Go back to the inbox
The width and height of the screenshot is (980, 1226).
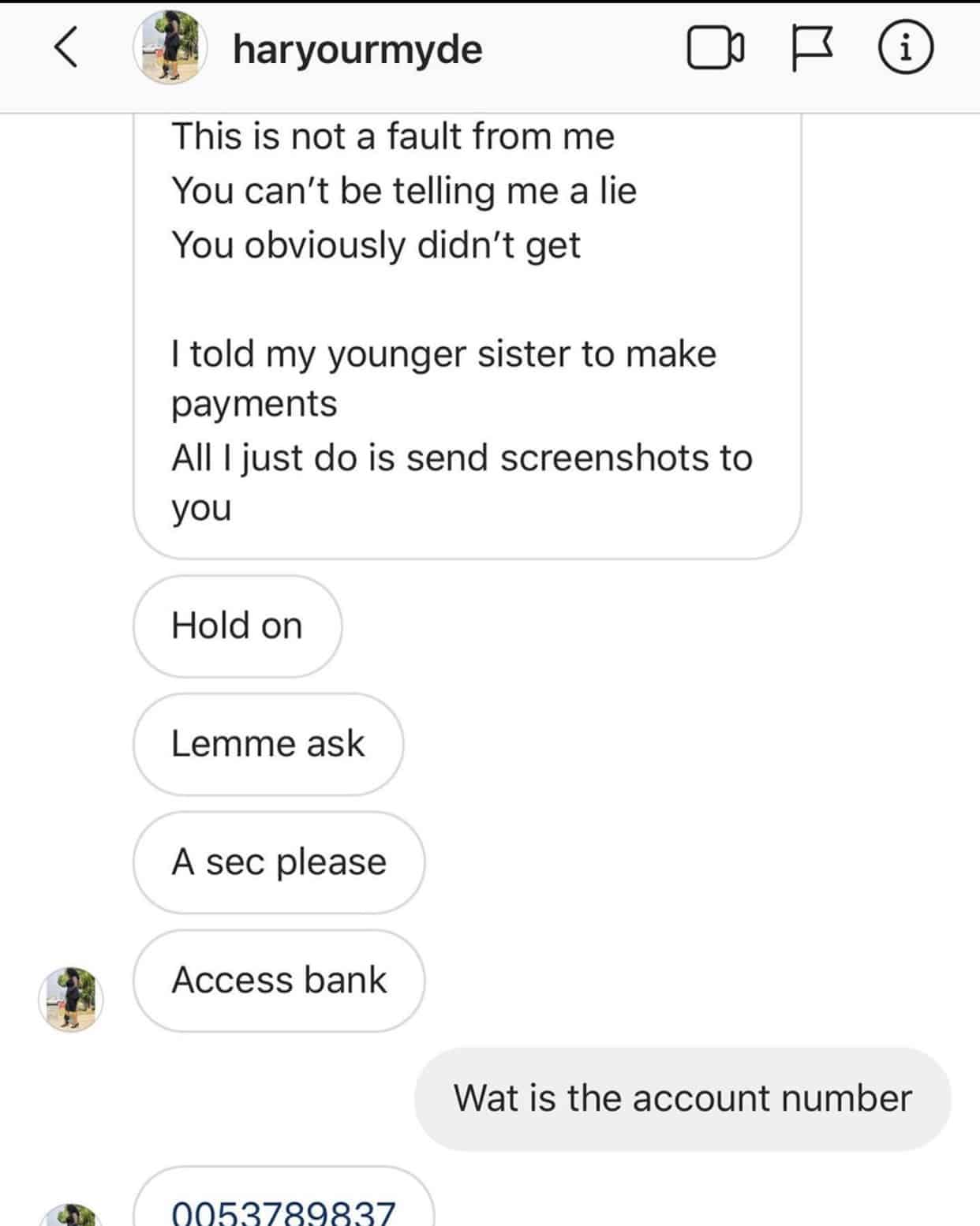[x=66, y=48]
